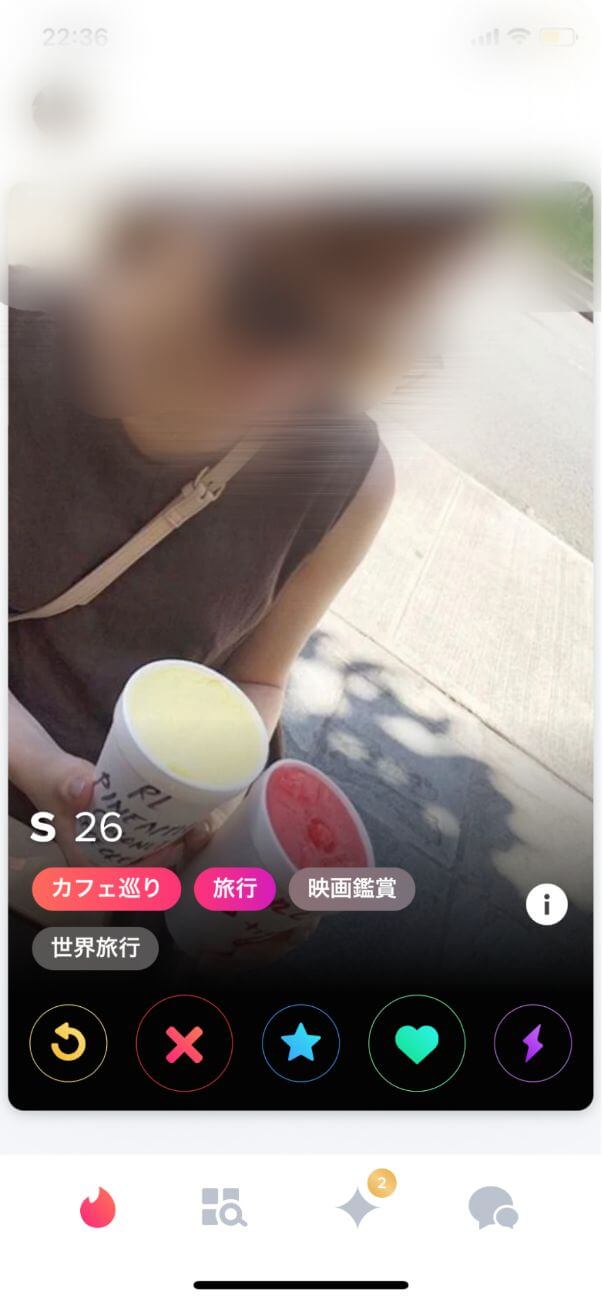Open the messages chat tab
This screenshot has height=1302, width=602.
[493, 1208]
